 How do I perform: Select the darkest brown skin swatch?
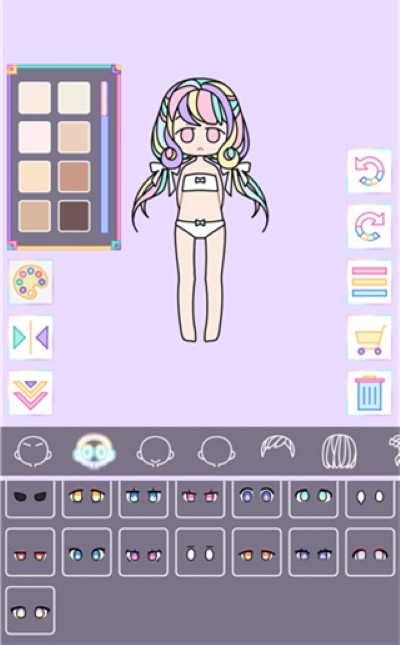point(74,216)
